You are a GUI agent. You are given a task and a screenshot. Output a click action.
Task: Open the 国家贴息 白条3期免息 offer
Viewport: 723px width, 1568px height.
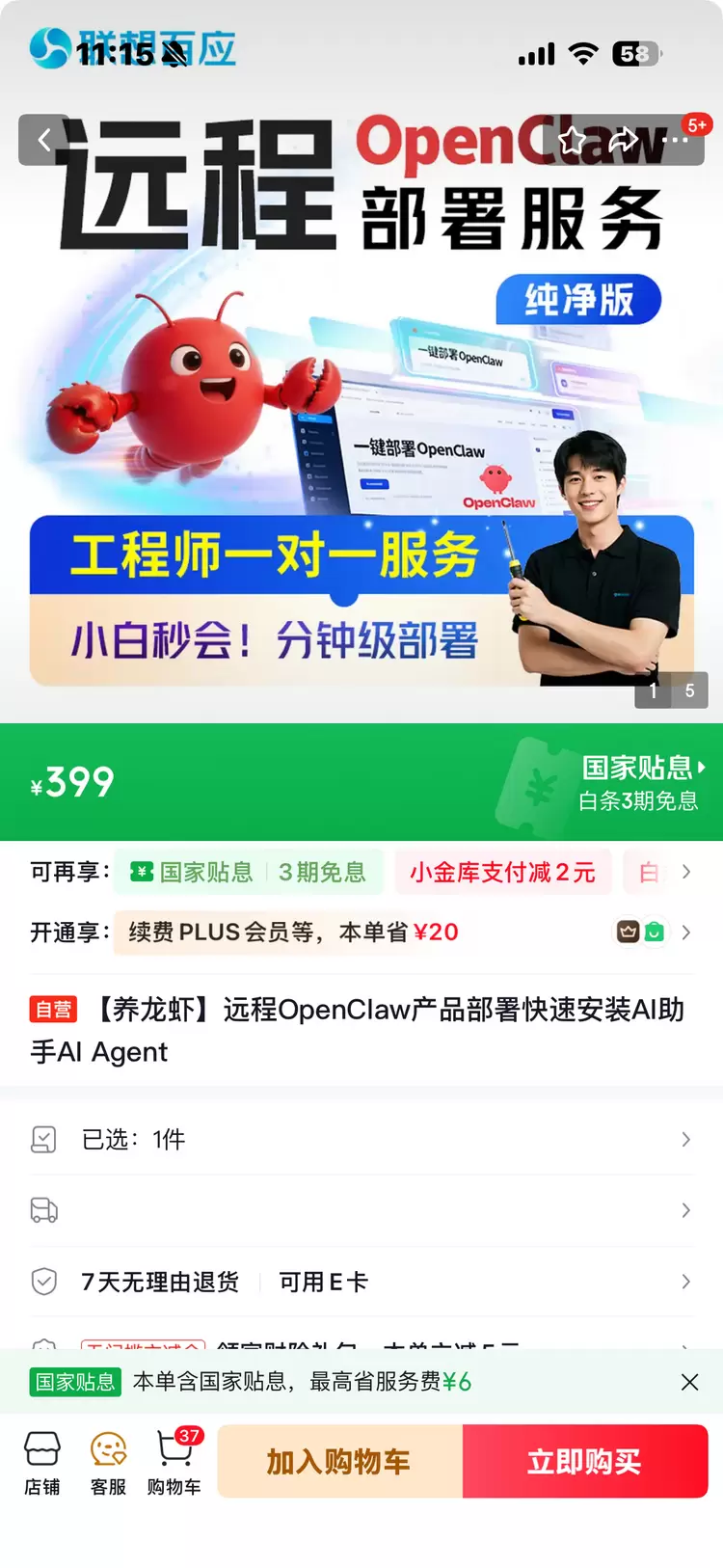[638, 782]
